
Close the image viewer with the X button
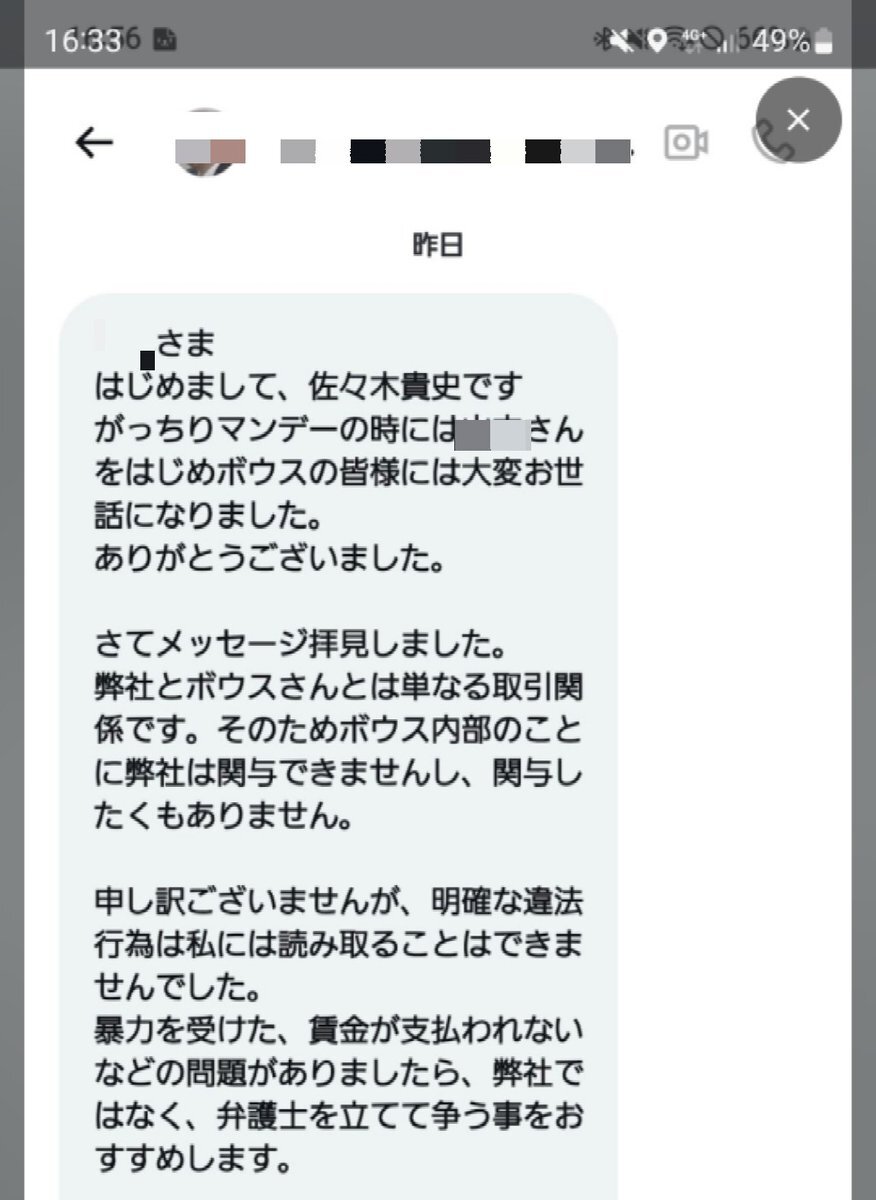click(798, 121)
